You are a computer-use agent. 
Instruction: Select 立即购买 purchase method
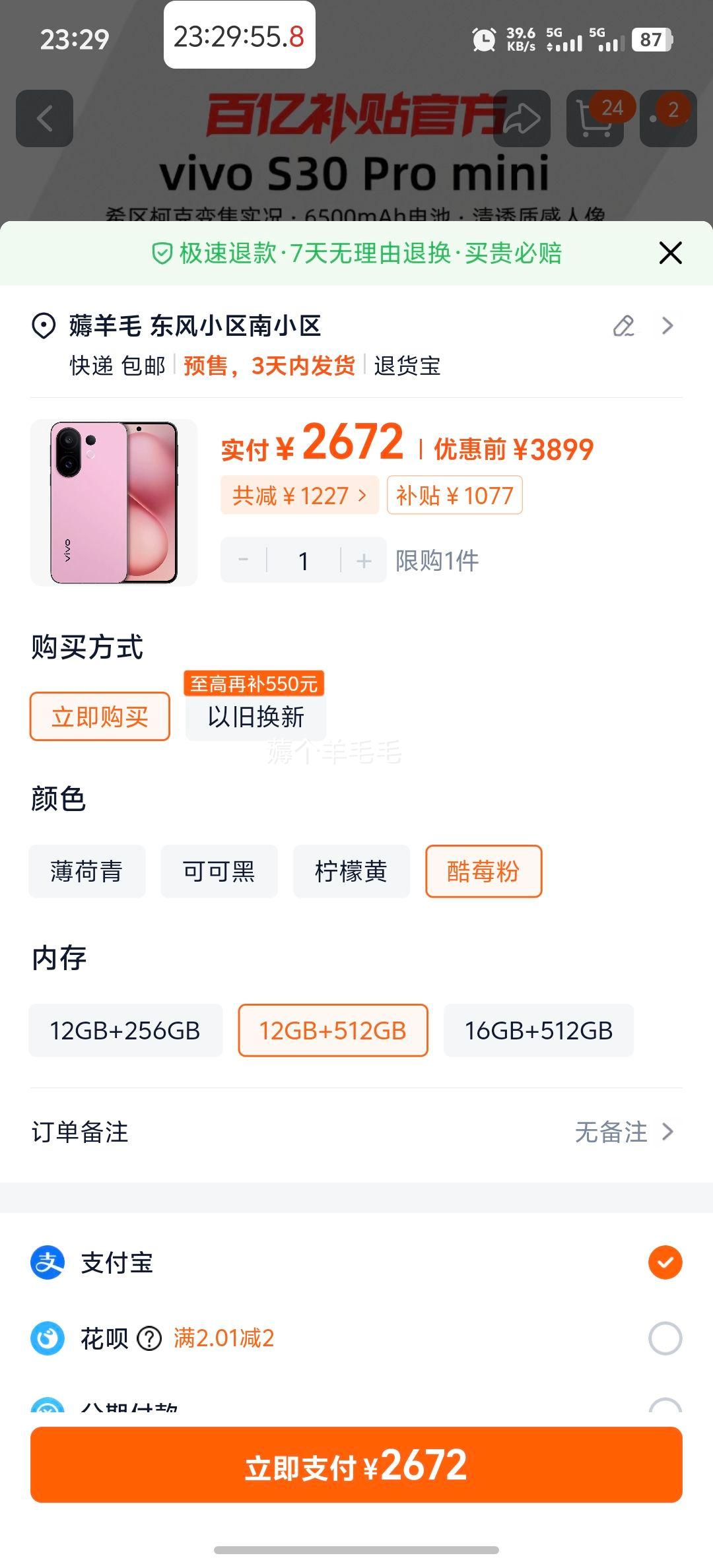coord(100,717)
